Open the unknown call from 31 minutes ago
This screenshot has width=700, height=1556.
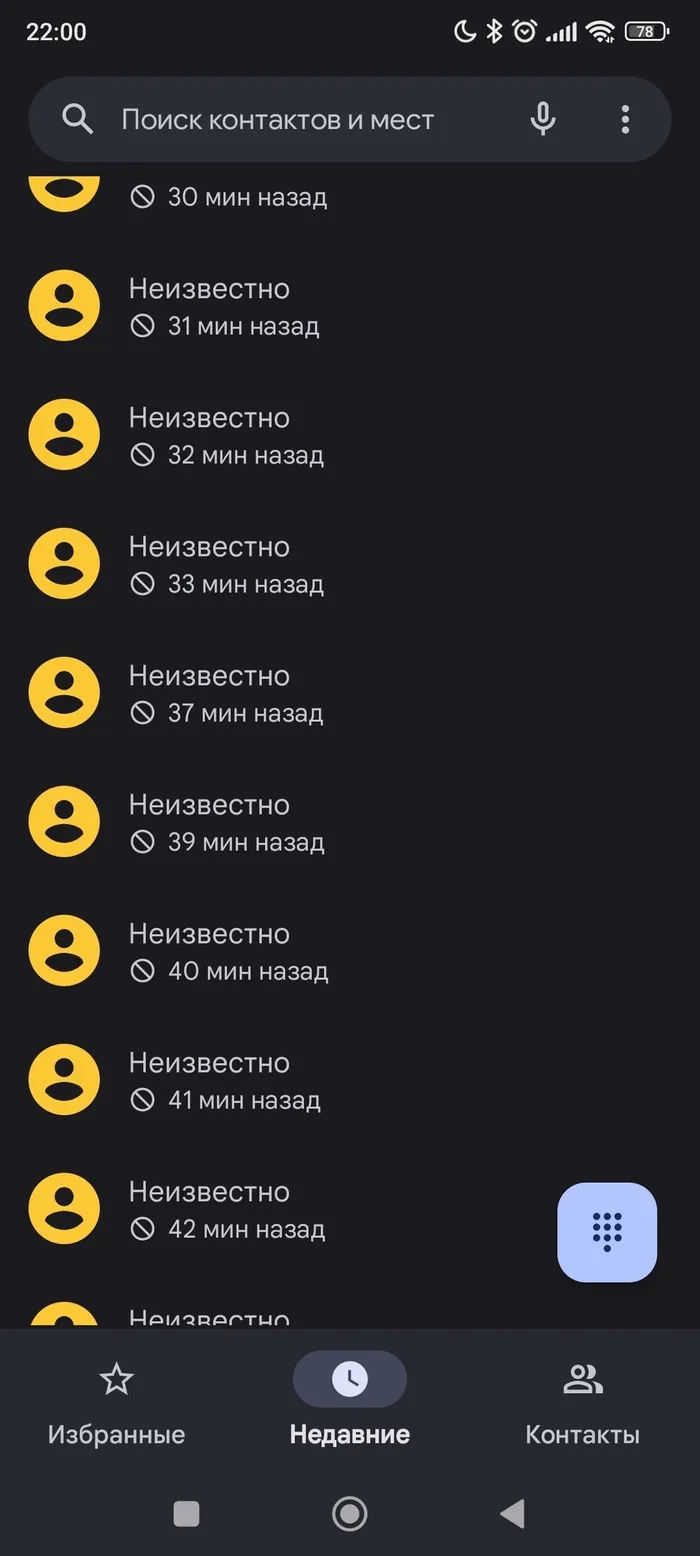350,306
